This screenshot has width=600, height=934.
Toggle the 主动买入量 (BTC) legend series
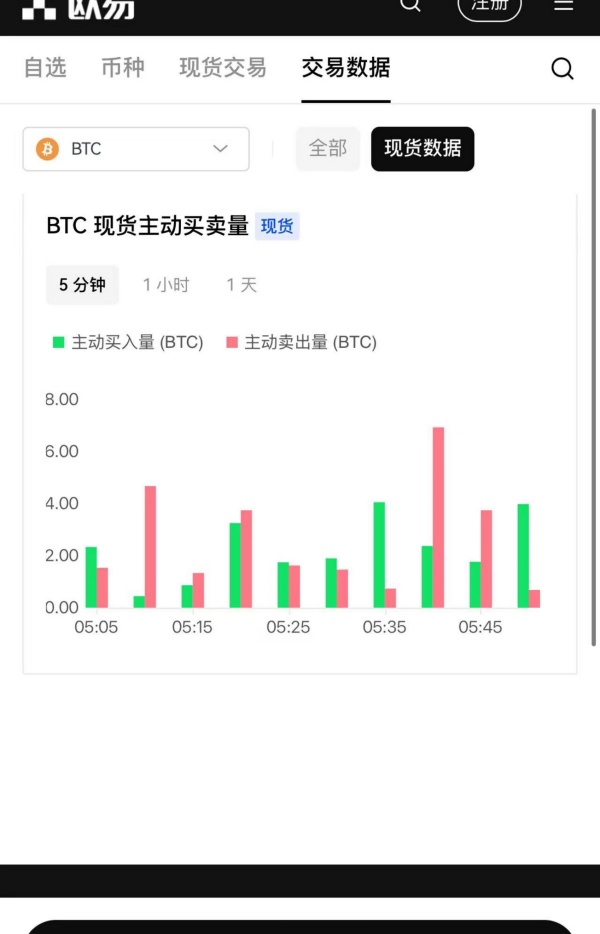pos(128,342)
